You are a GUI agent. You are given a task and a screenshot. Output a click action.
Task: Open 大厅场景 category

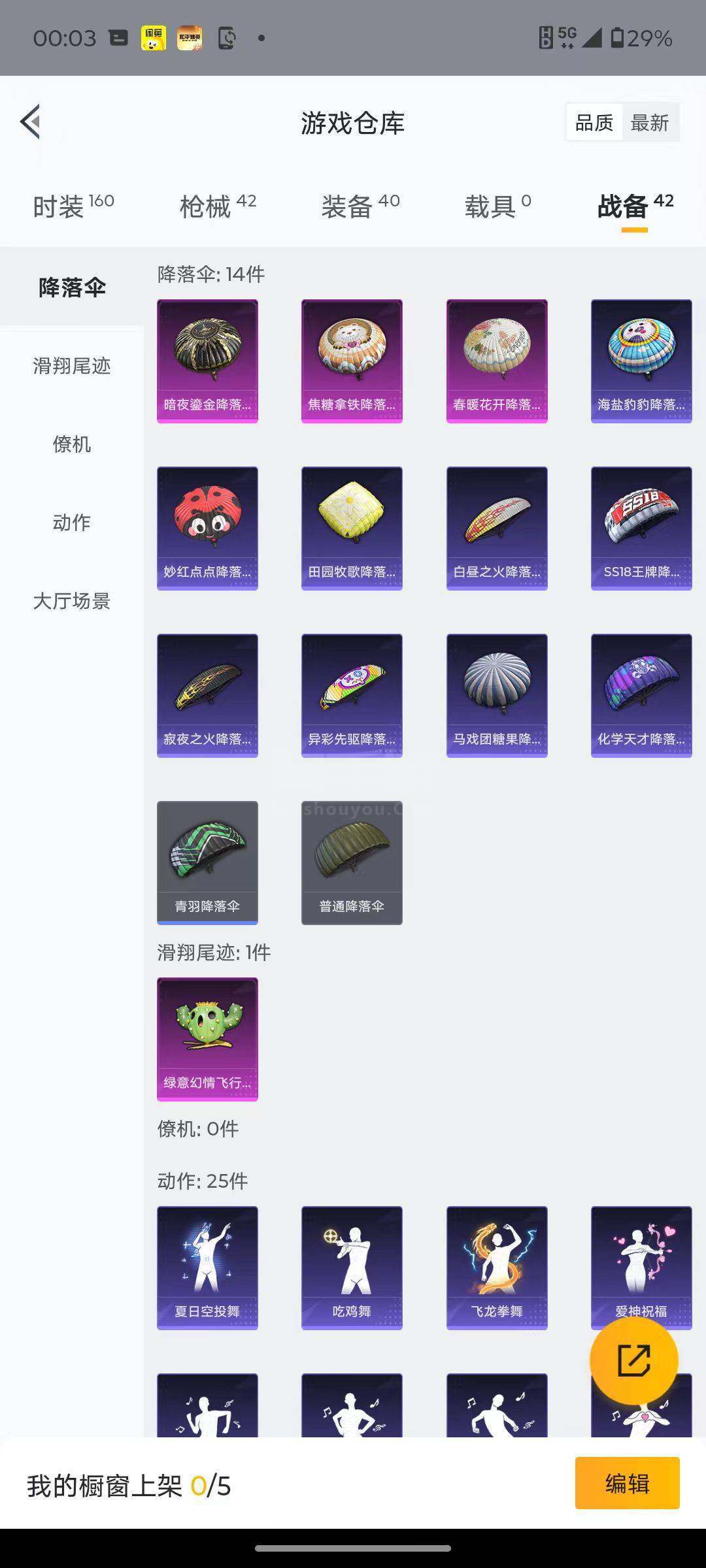72,601
